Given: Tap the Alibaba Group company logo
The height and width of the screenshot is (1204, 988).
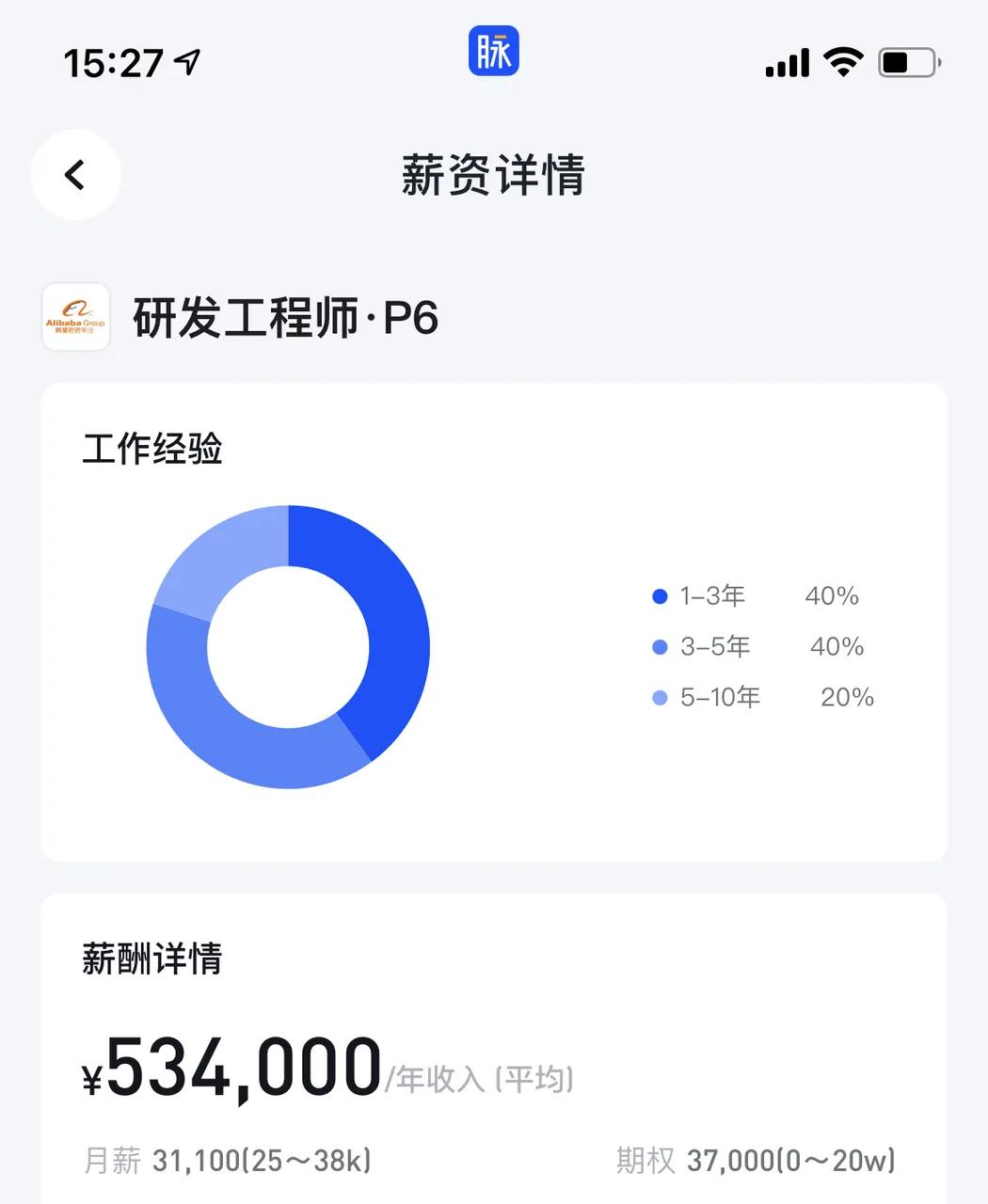Looking at the screenshot, I should pyautogui.click(x=75, y=317).
